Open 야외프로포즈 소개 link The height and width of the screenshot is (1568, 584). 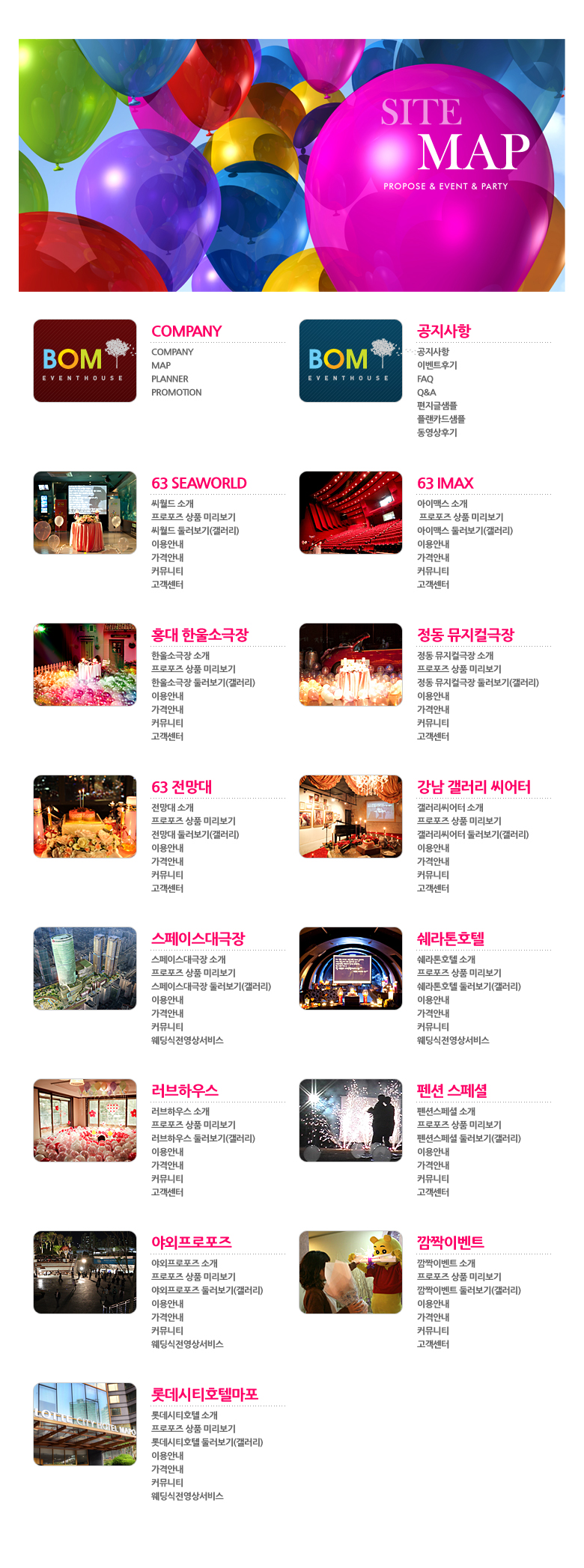point(185,1263)
